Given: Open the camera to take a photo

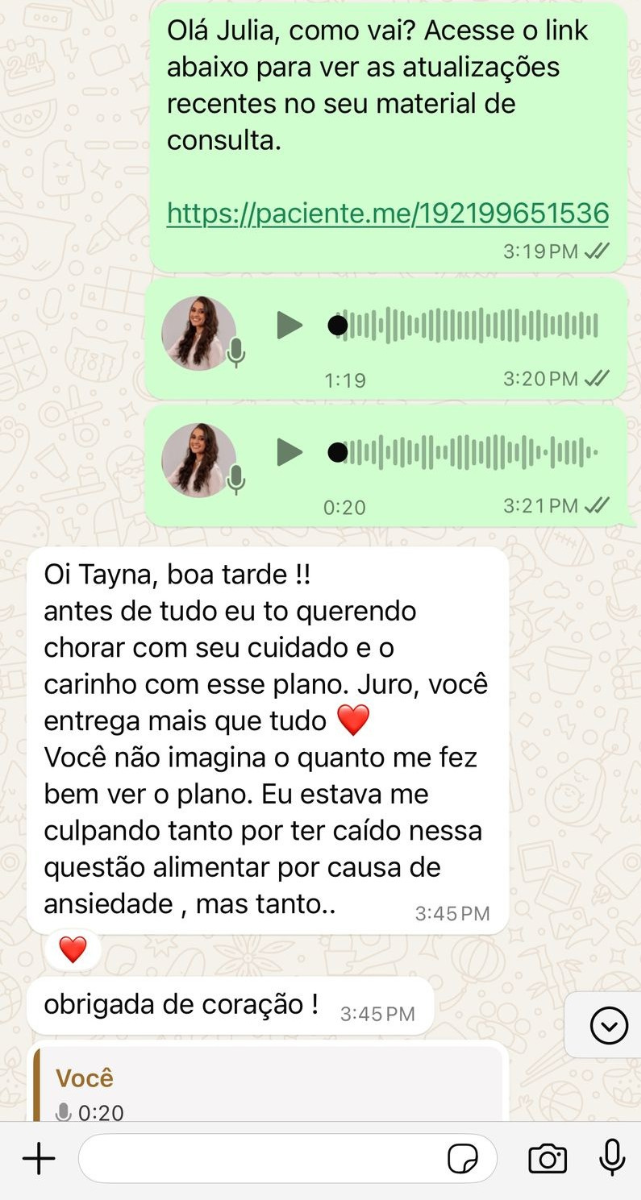Looking at the screenshot, I should coord(547,1159).
